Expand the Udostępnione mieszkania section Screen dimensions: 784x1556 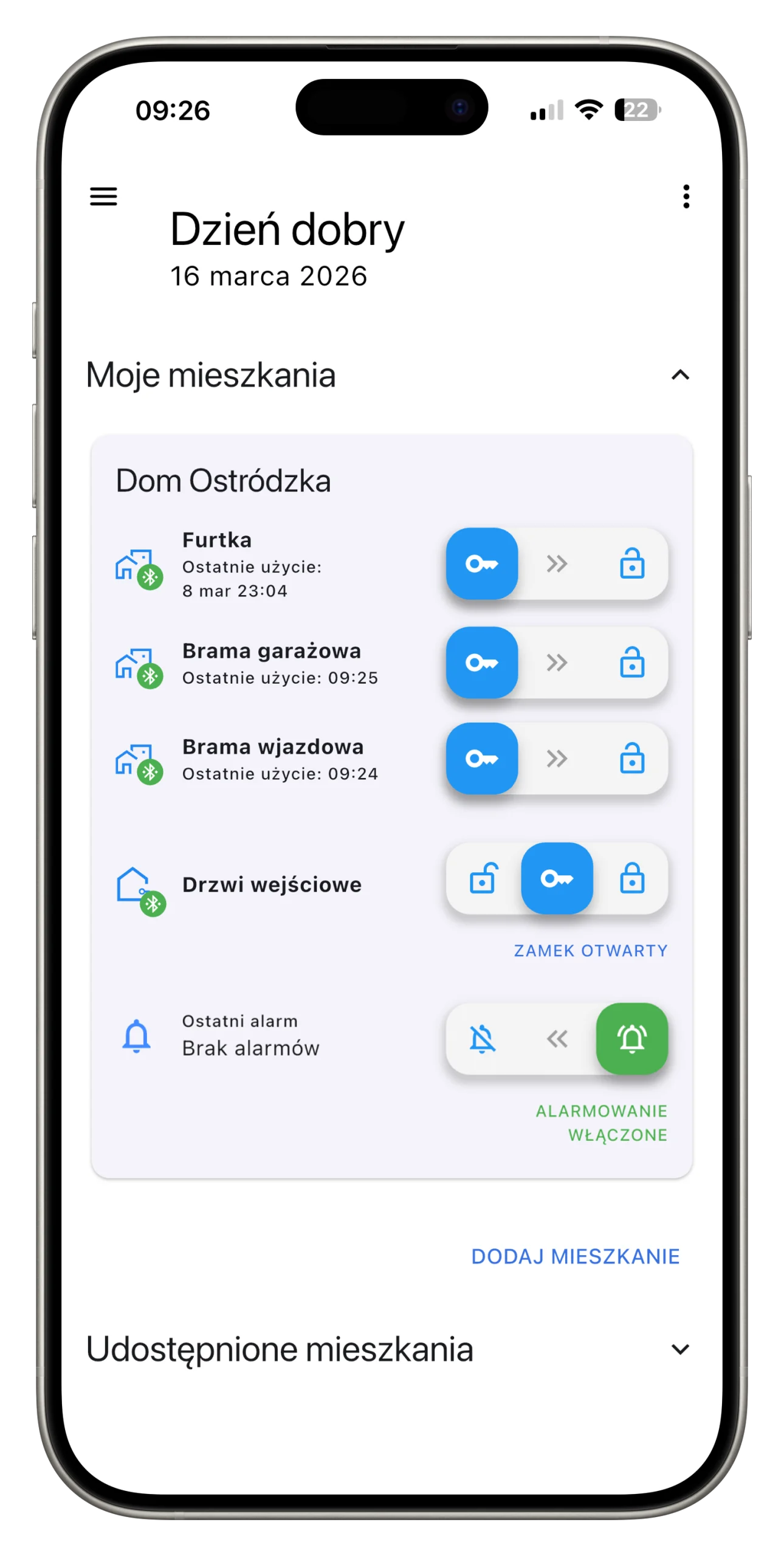coord(679,1349)
